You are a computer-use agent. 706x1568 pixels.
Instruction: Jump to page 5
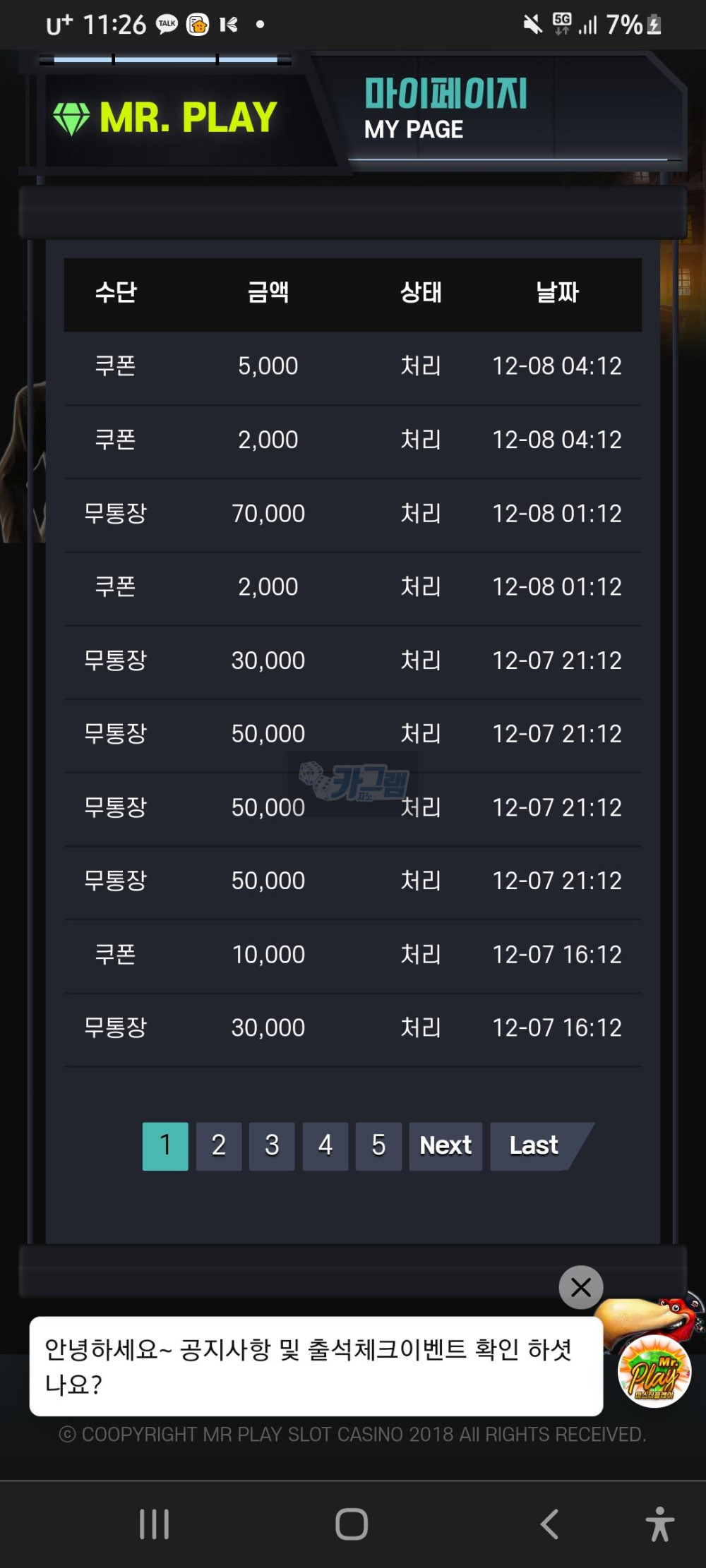click(378, 1145)
